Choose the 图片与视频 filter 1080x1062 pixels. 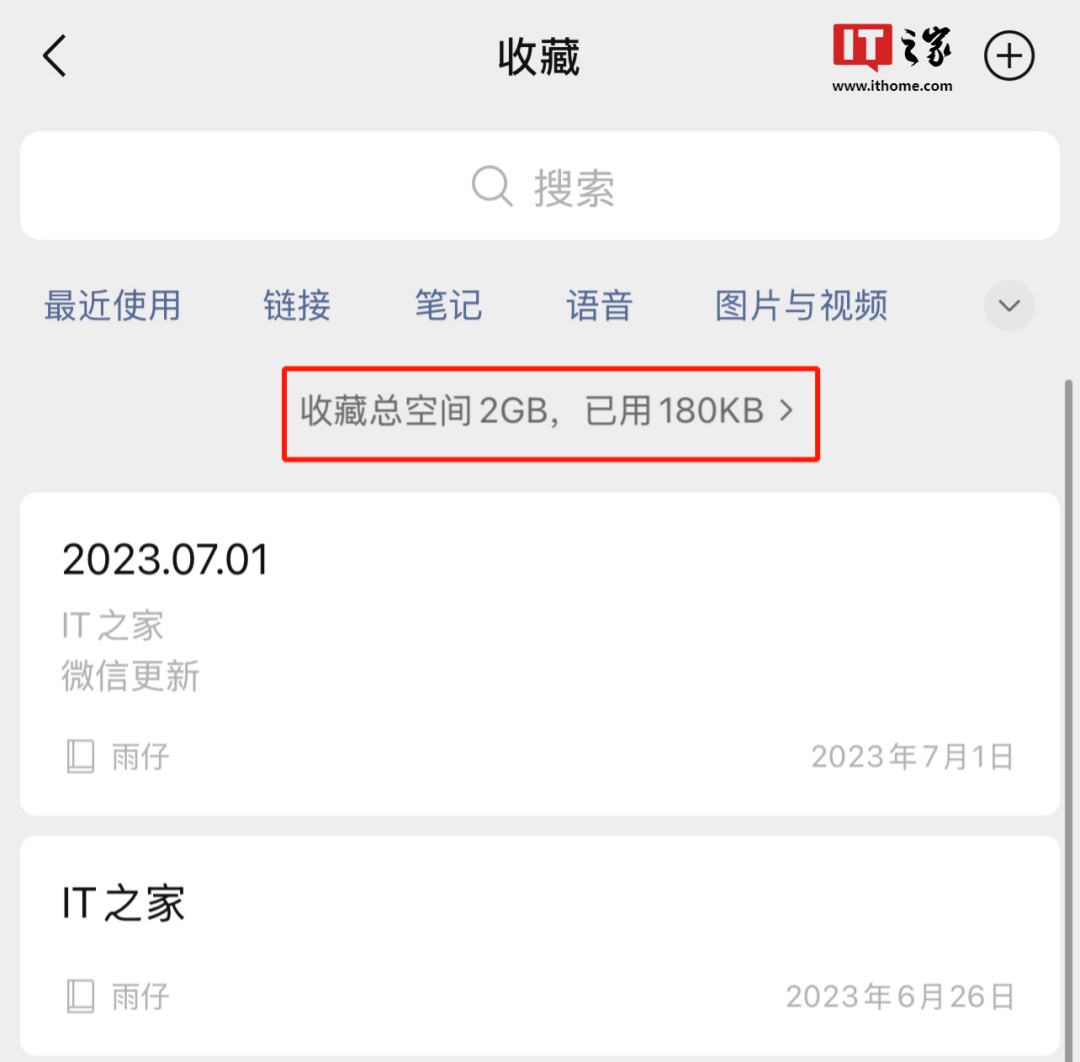pyautogui.click(x=801, y=305)
